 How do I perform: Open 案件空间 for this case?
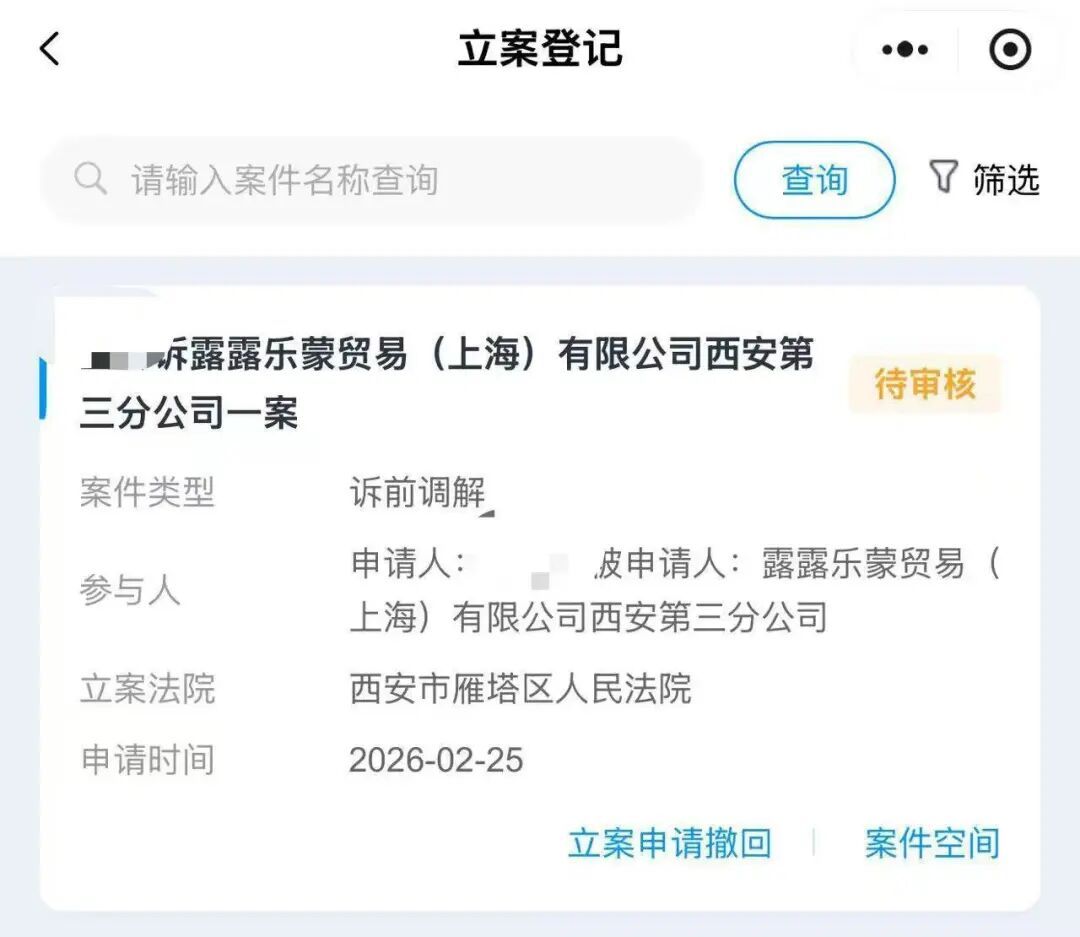coord(932,843)
